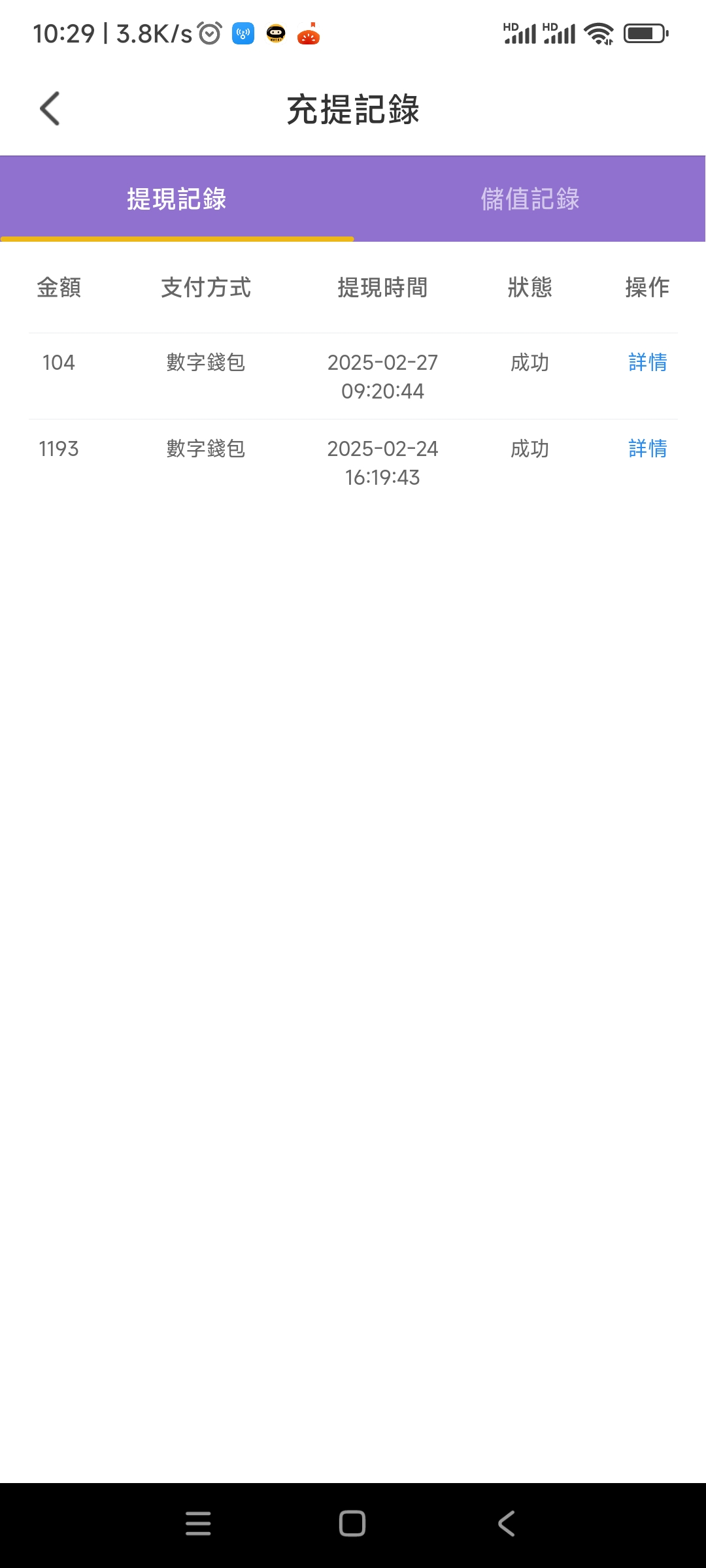Tap the cellular signal icon with HD label
Screen dimensions: 706x1568
point(520,33)
